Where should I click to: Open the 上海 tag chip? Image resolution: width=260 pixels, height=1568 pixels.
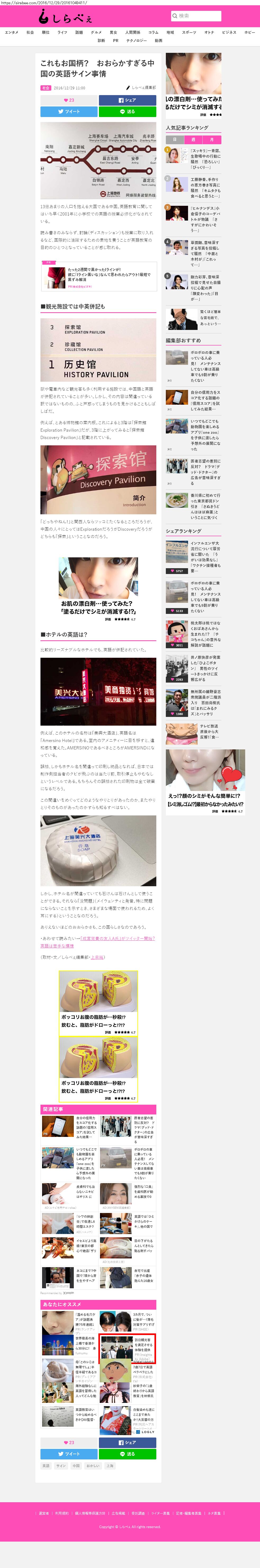click(x=110, y=1466)
